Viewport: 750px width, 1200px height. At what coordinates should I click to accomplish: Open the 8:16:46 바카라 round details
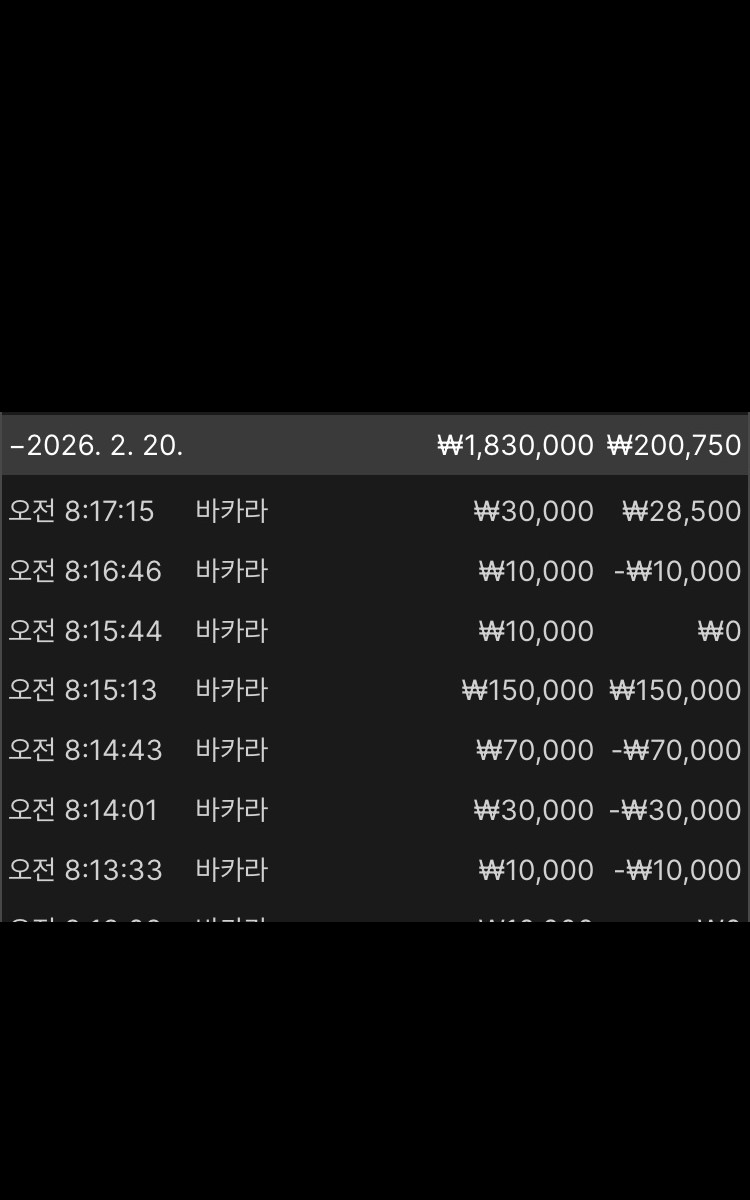click(374, 571)
